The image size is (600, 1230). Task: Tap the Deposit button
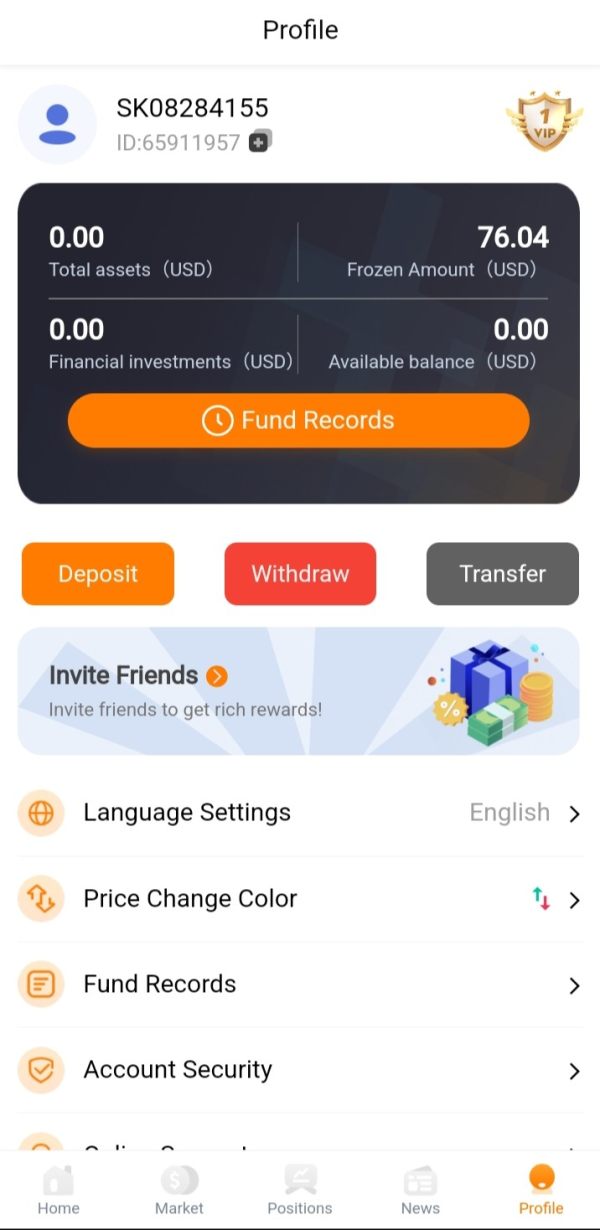coord(98,574)
